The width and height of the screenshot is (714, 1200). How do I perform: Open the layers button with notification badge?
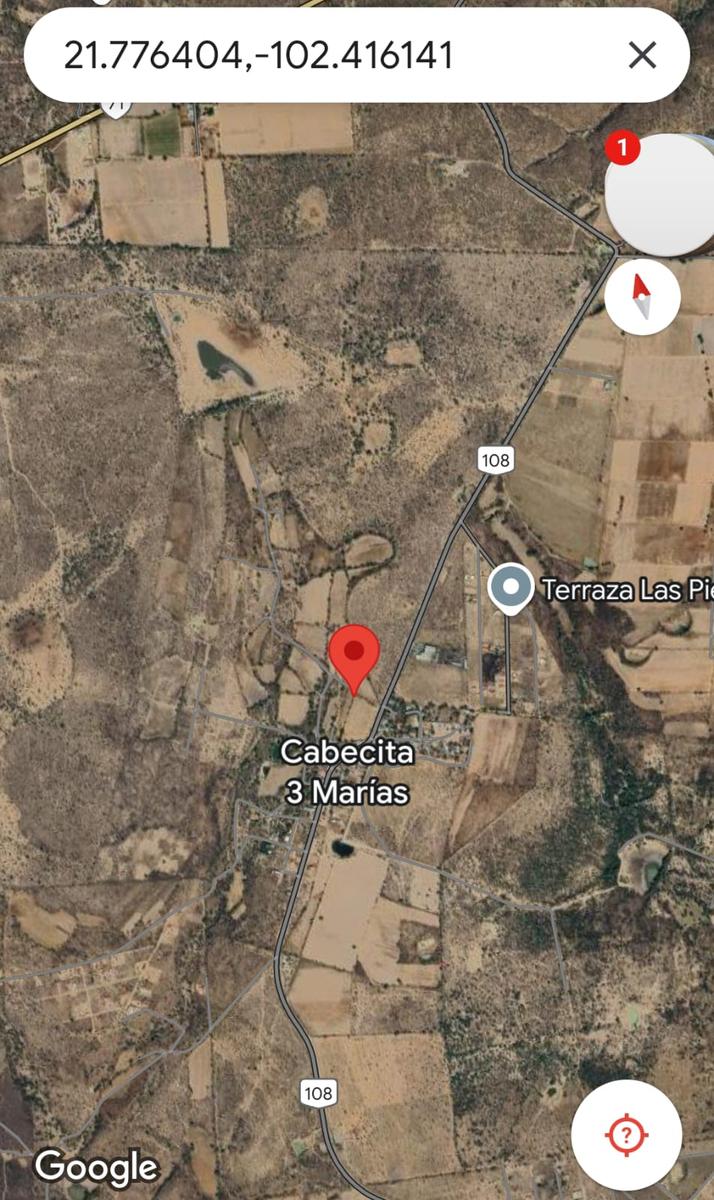(x=660, y=193)
